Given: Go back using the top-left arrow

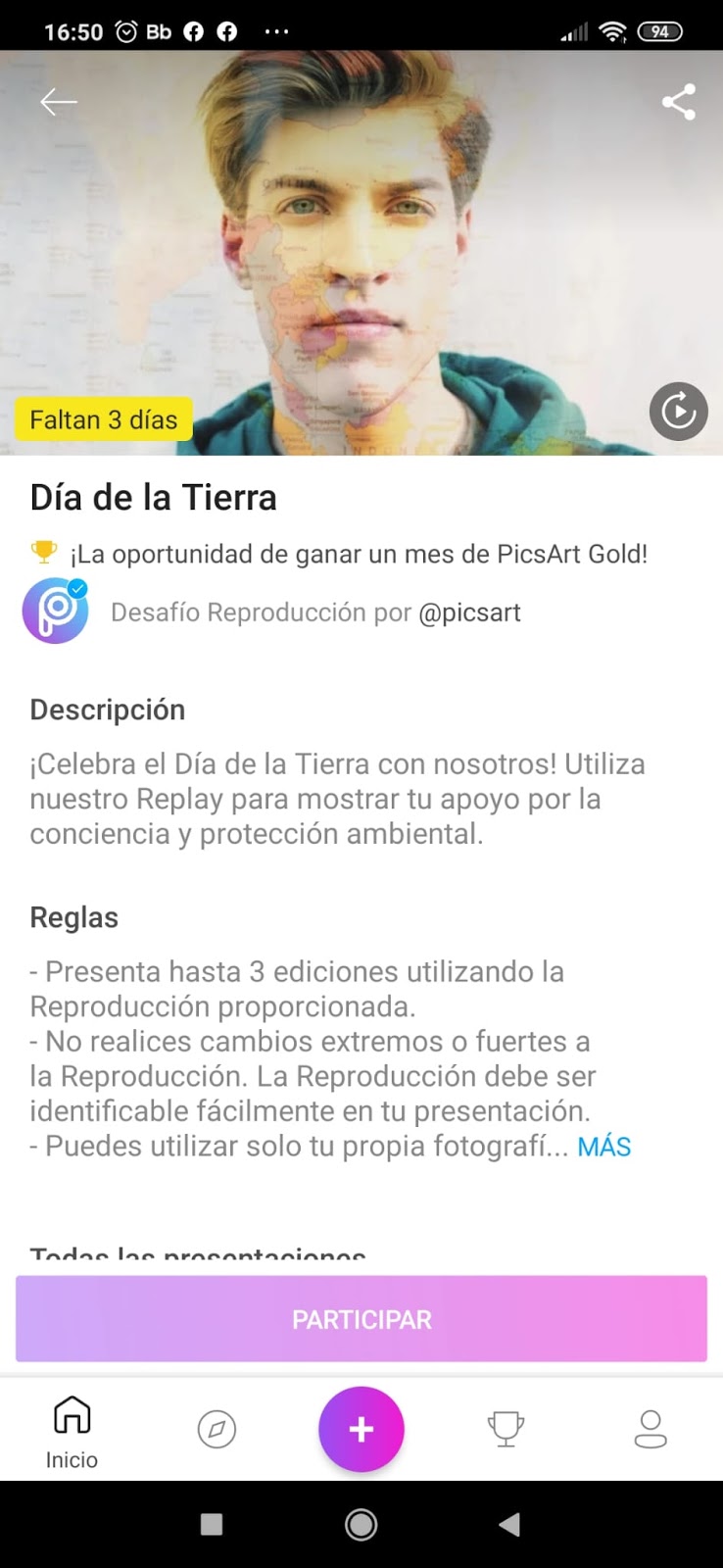Looking at the screenshot, I should [59, 102].
